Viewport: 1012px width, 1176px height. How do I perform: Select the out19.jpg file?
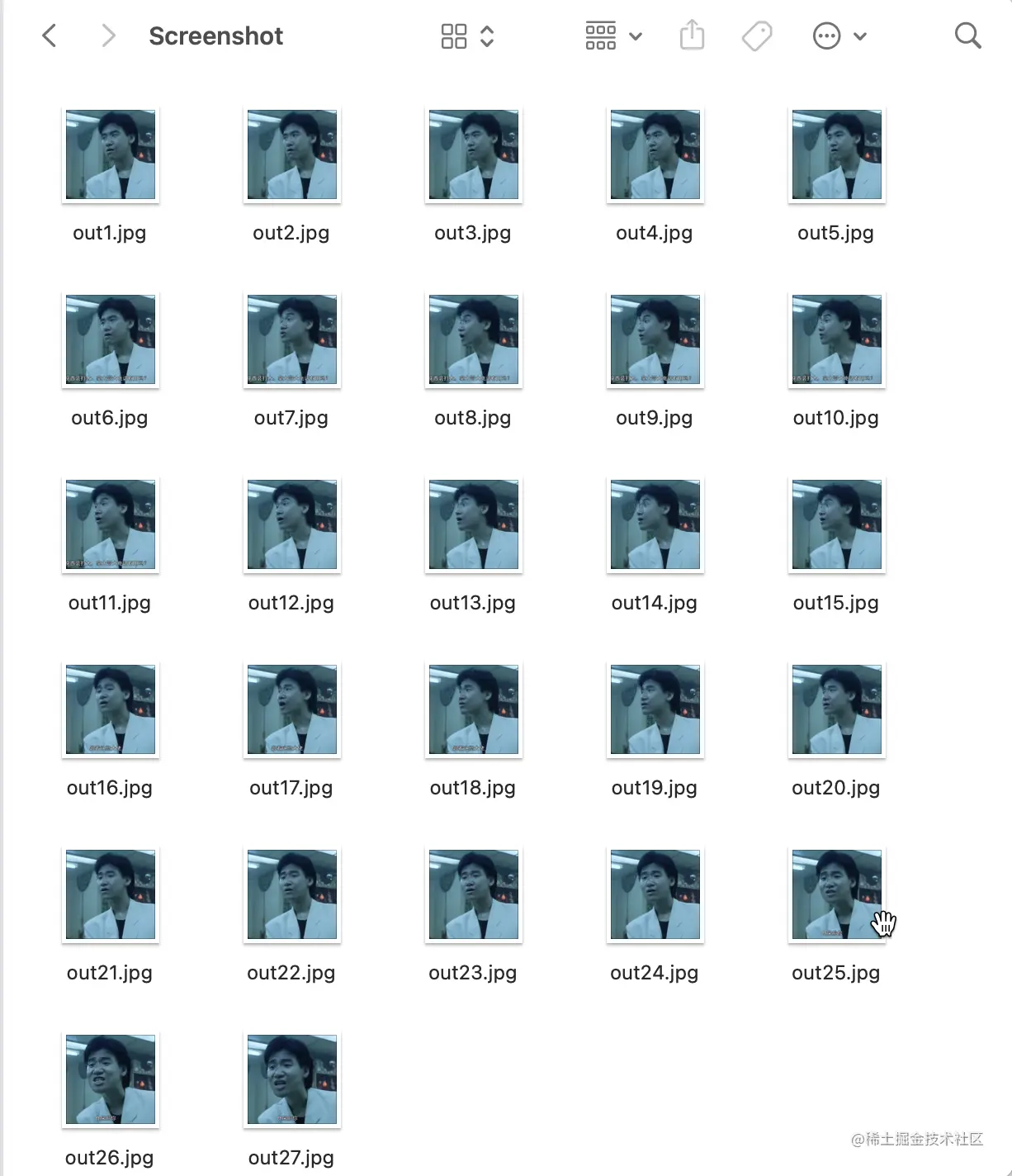click(655, 710)
